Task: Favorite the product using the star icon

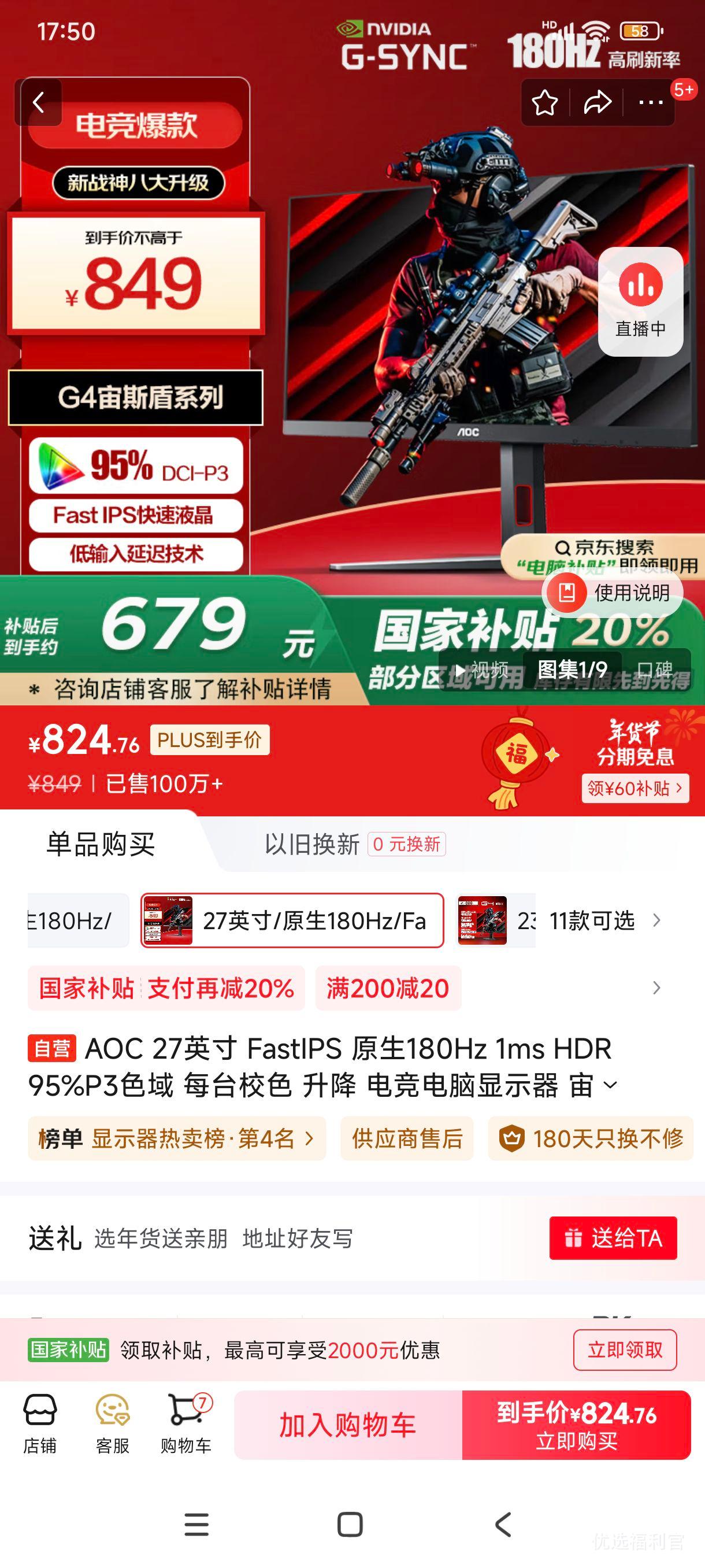Action: click(x=545, y=102)
